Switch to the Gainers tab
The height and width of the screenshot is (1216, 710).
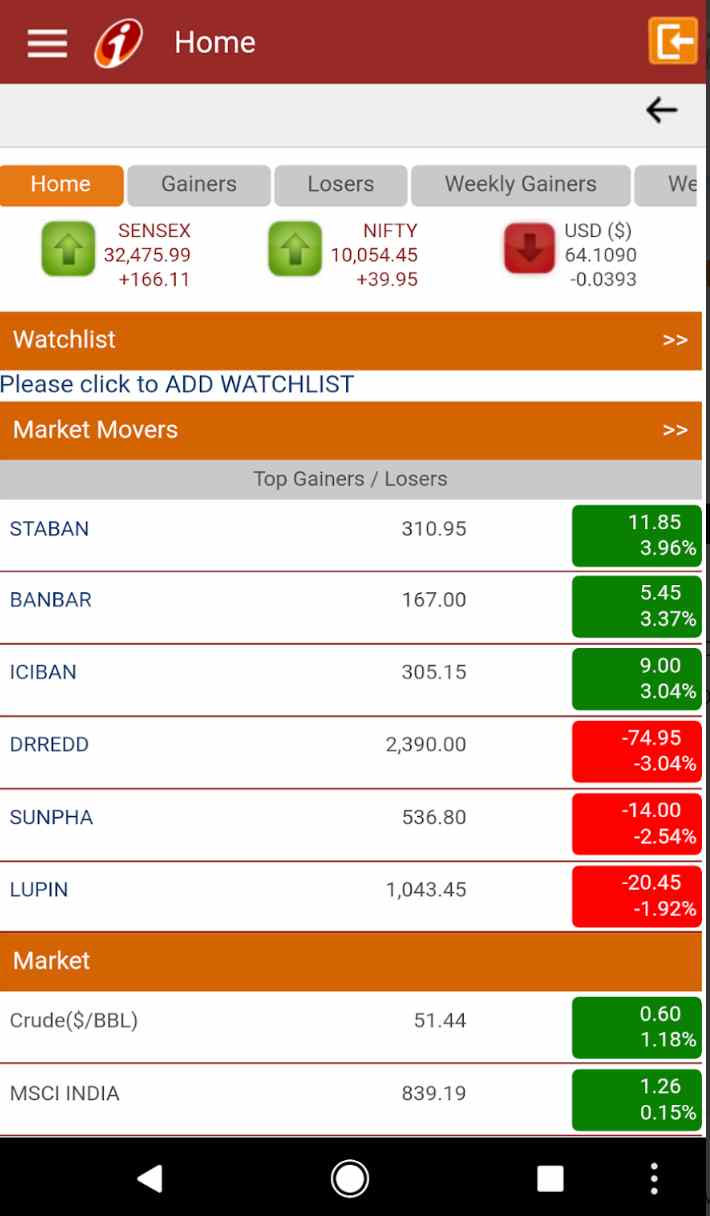(x=199, y=185)
